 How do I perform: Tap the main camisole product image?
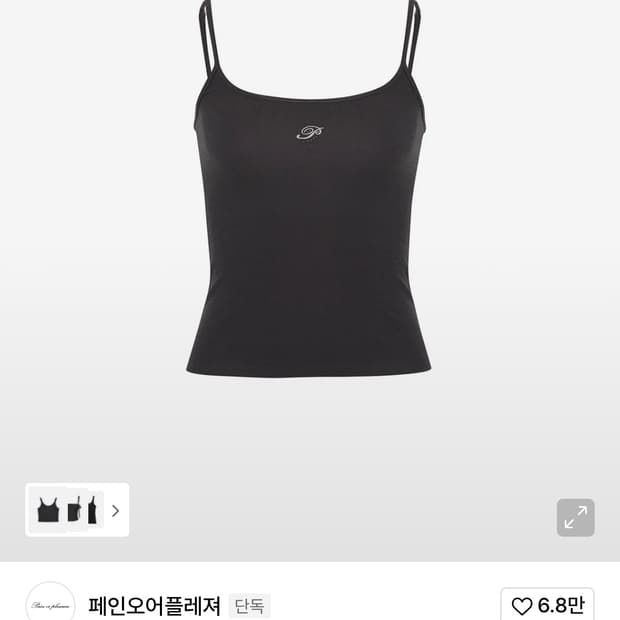pyautogui.click(x=309, y=188)
